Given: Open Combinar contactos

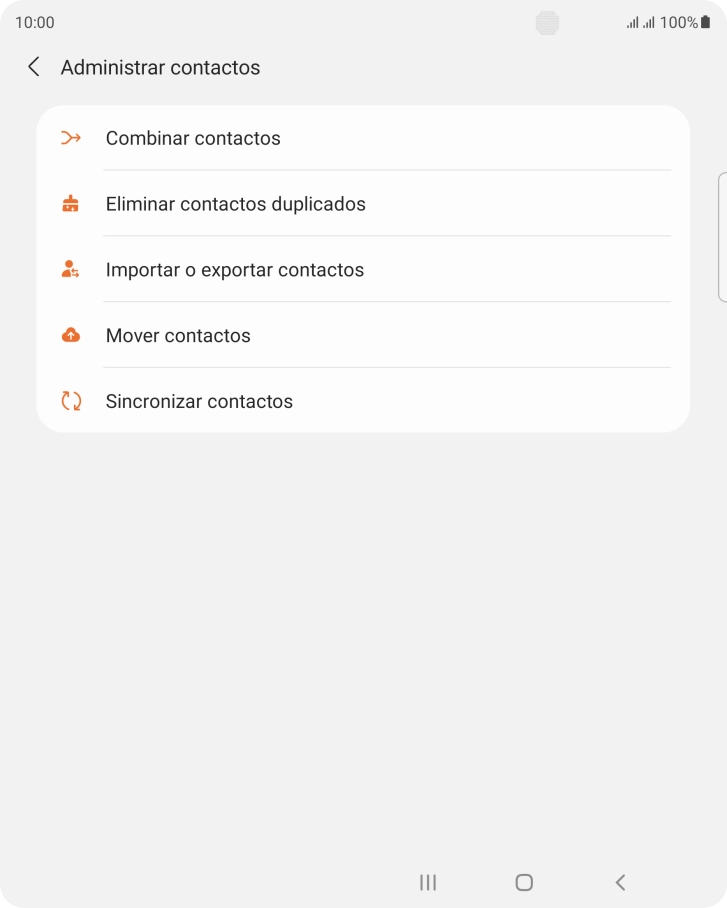Looking at the screenshot, I should click(x=194, y=138).
